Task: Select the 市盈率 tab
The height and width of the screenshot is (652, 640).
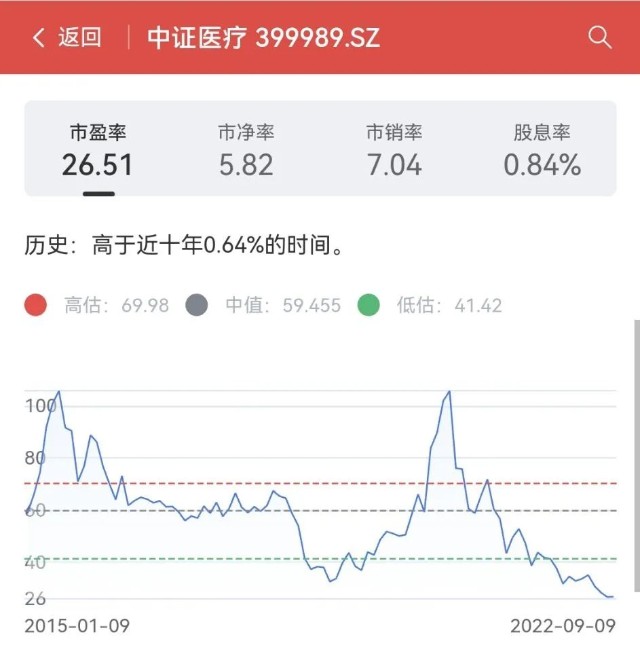Action: (x=97, y=150)
